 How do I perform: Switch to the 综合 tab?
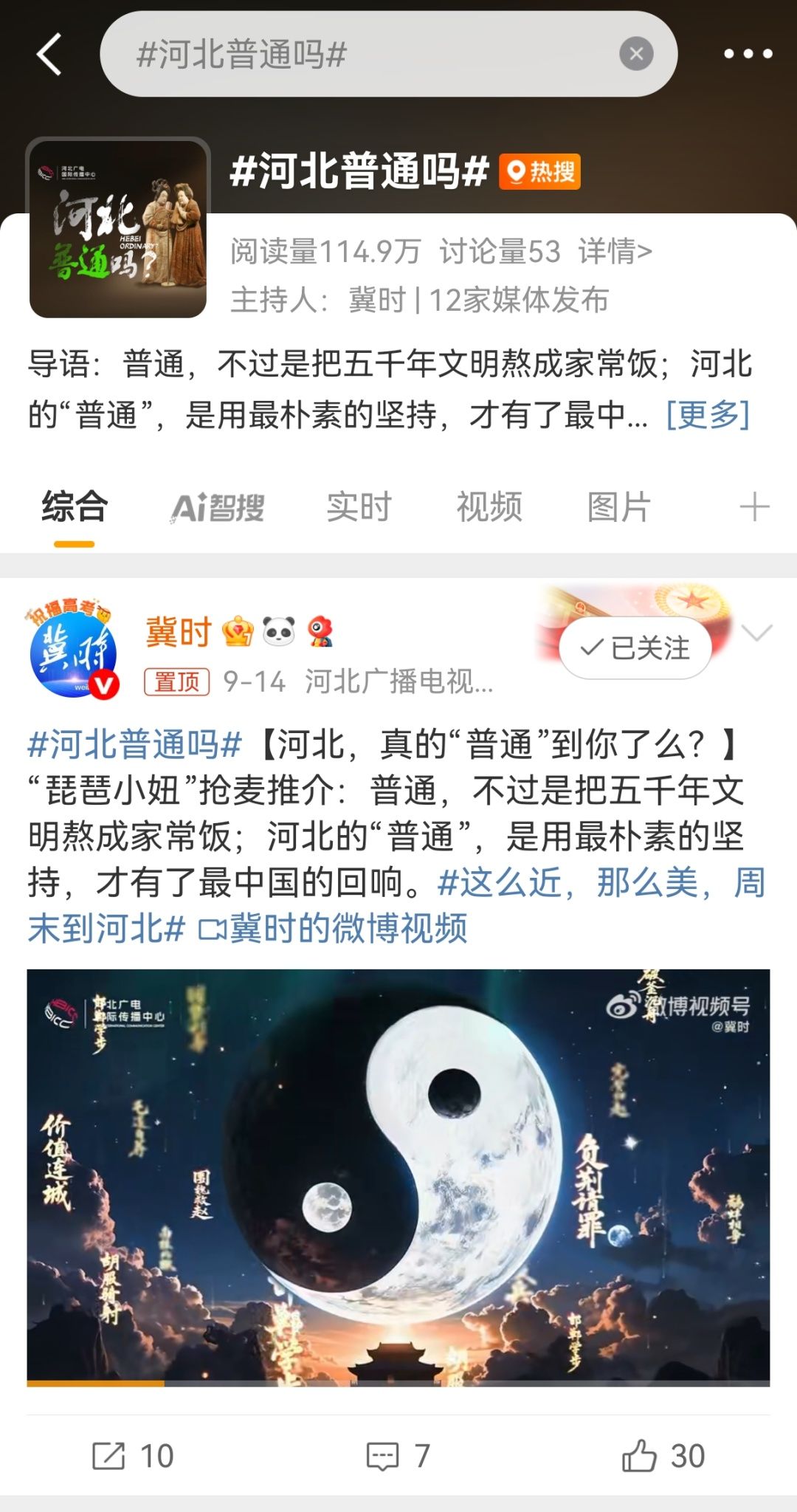[x=75, y=508]
